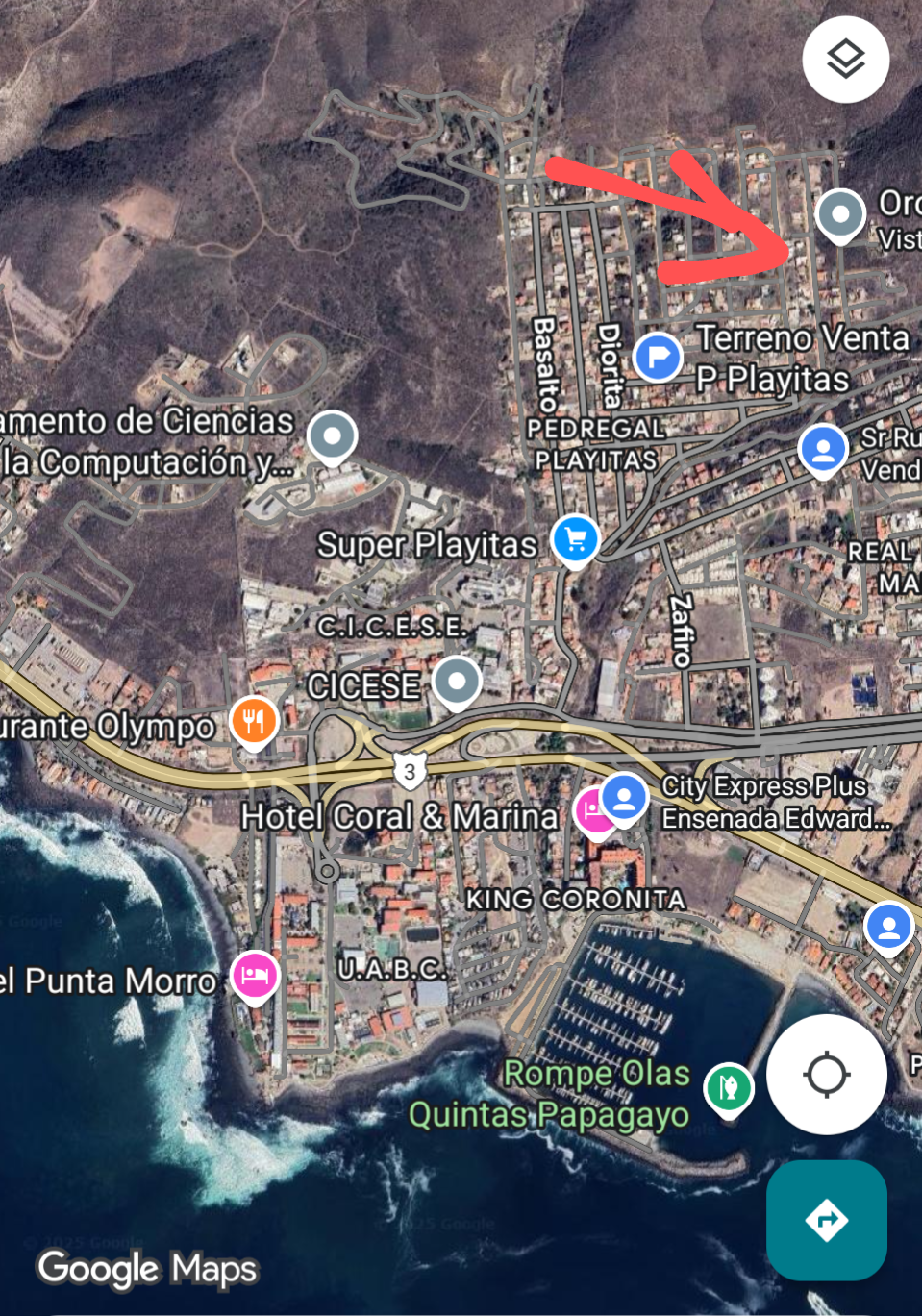Select the Super Playitas shopping cart pin
The image size is (922, 1316).
(575, 539)
